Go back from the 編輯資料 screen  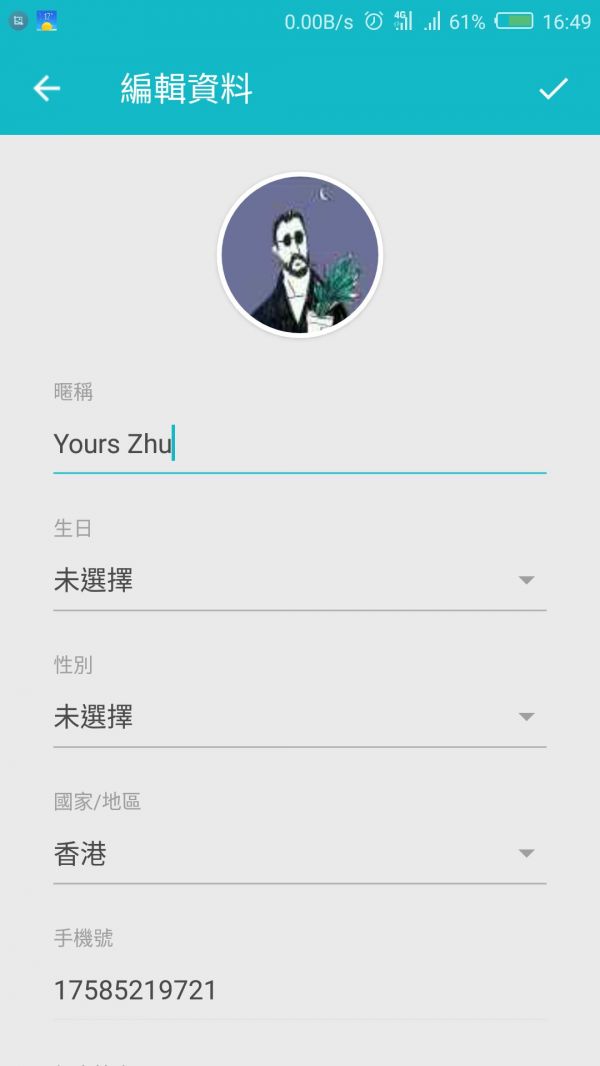(x=47, y=89)
